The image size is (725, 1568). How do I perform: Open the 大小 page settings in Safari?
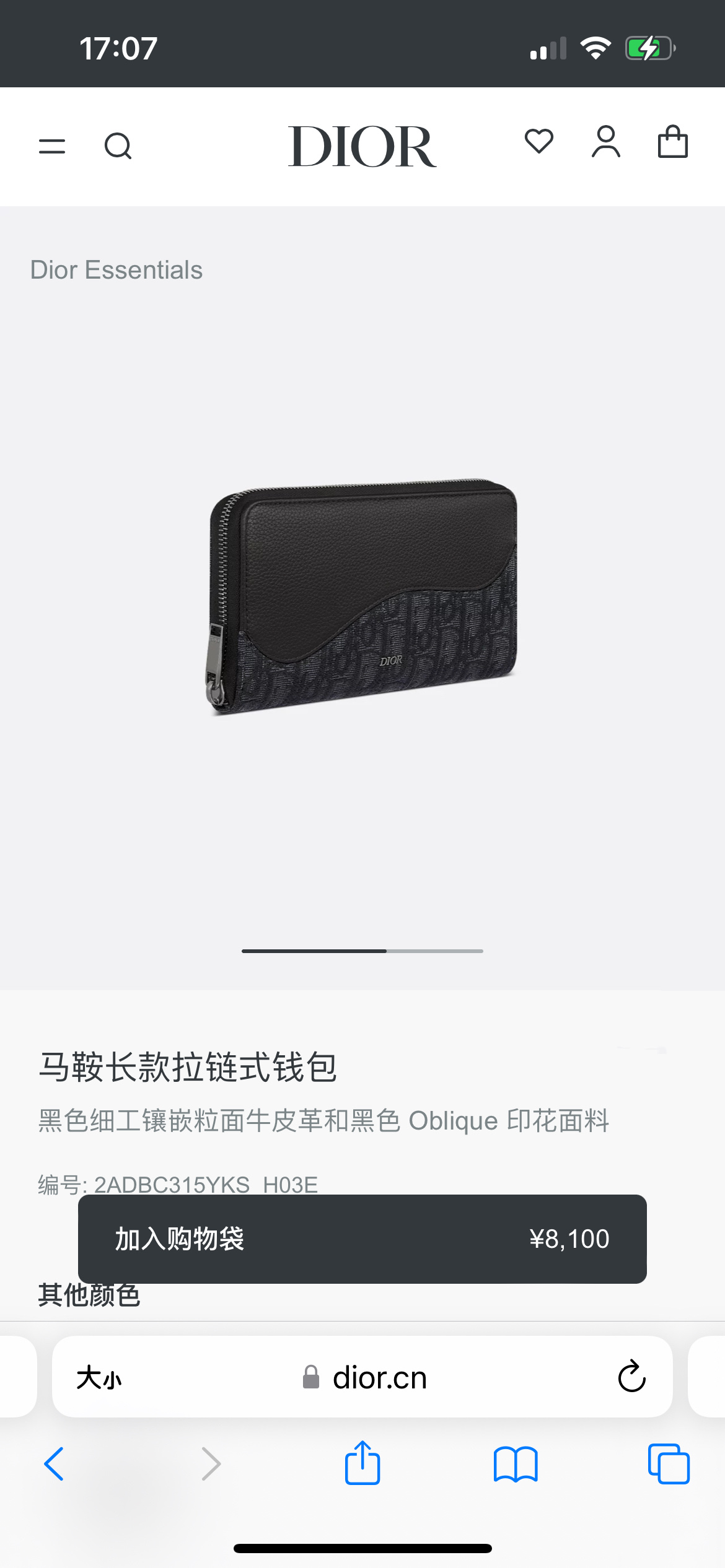tap(99, 1378)
